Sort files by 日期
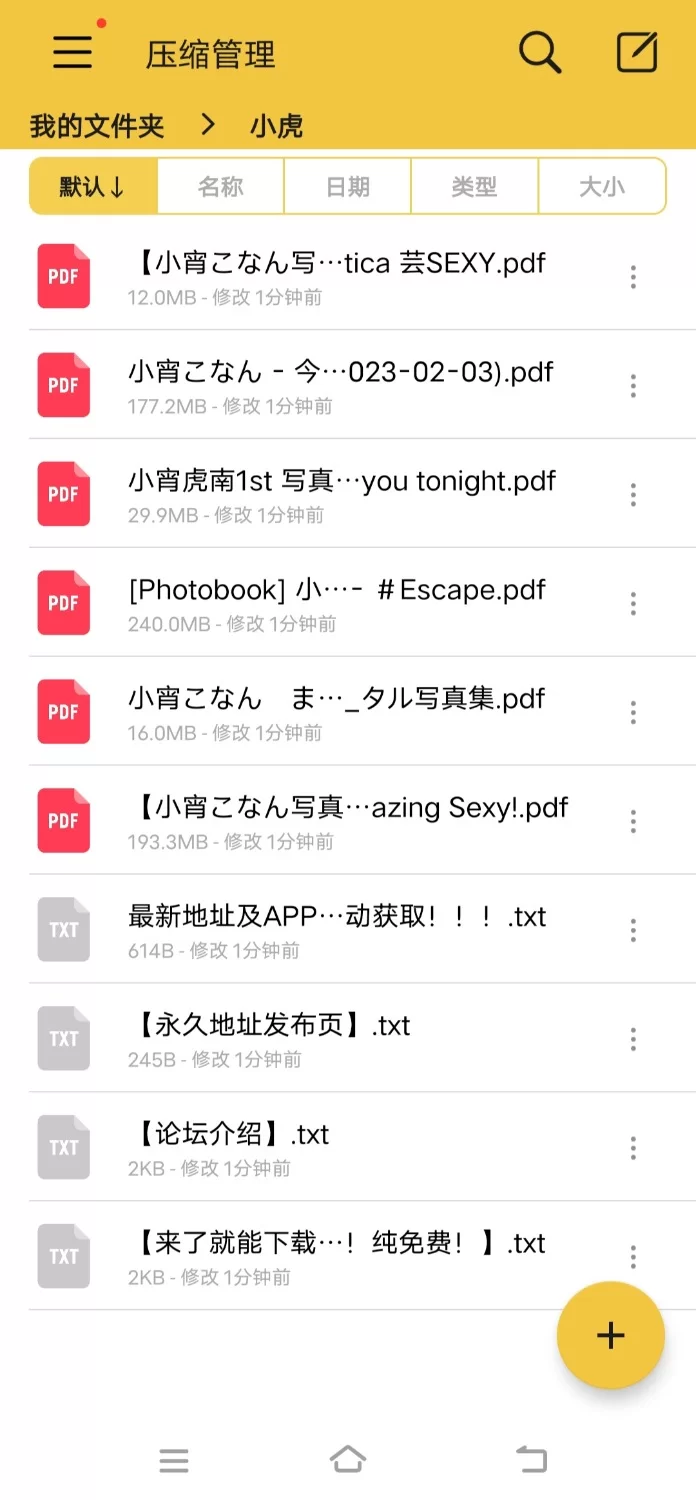This screenshot has width=696, height=1500. coord(348,186)
